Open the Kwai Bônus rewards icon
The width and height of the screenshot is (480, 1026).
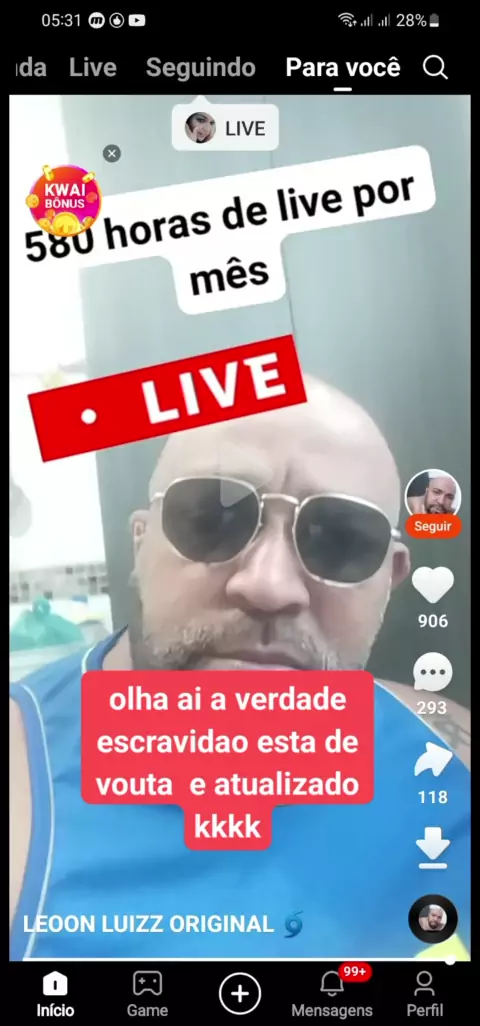pos(63,200)
